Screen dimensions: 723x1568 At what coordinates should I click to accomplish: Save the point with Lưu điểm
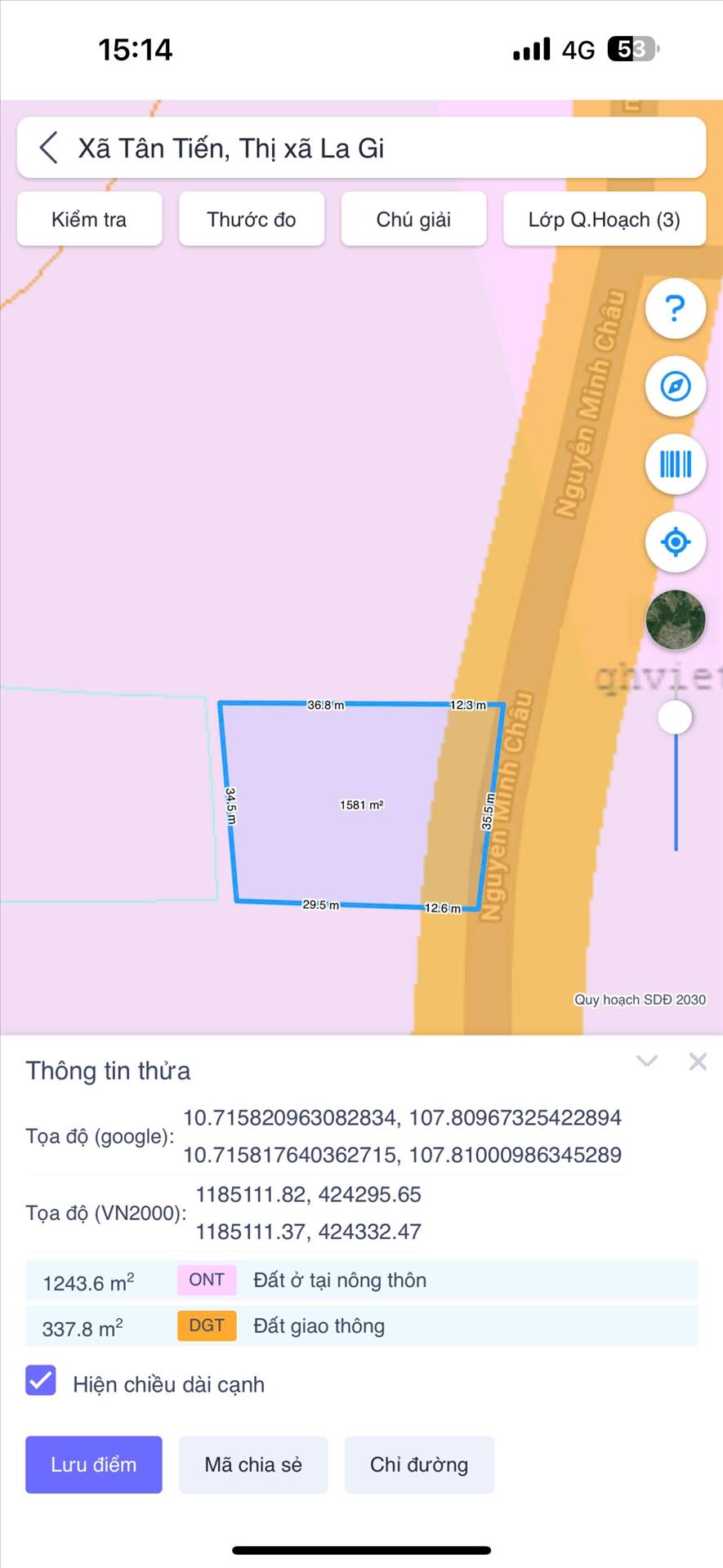click(x=93, y=1464)
